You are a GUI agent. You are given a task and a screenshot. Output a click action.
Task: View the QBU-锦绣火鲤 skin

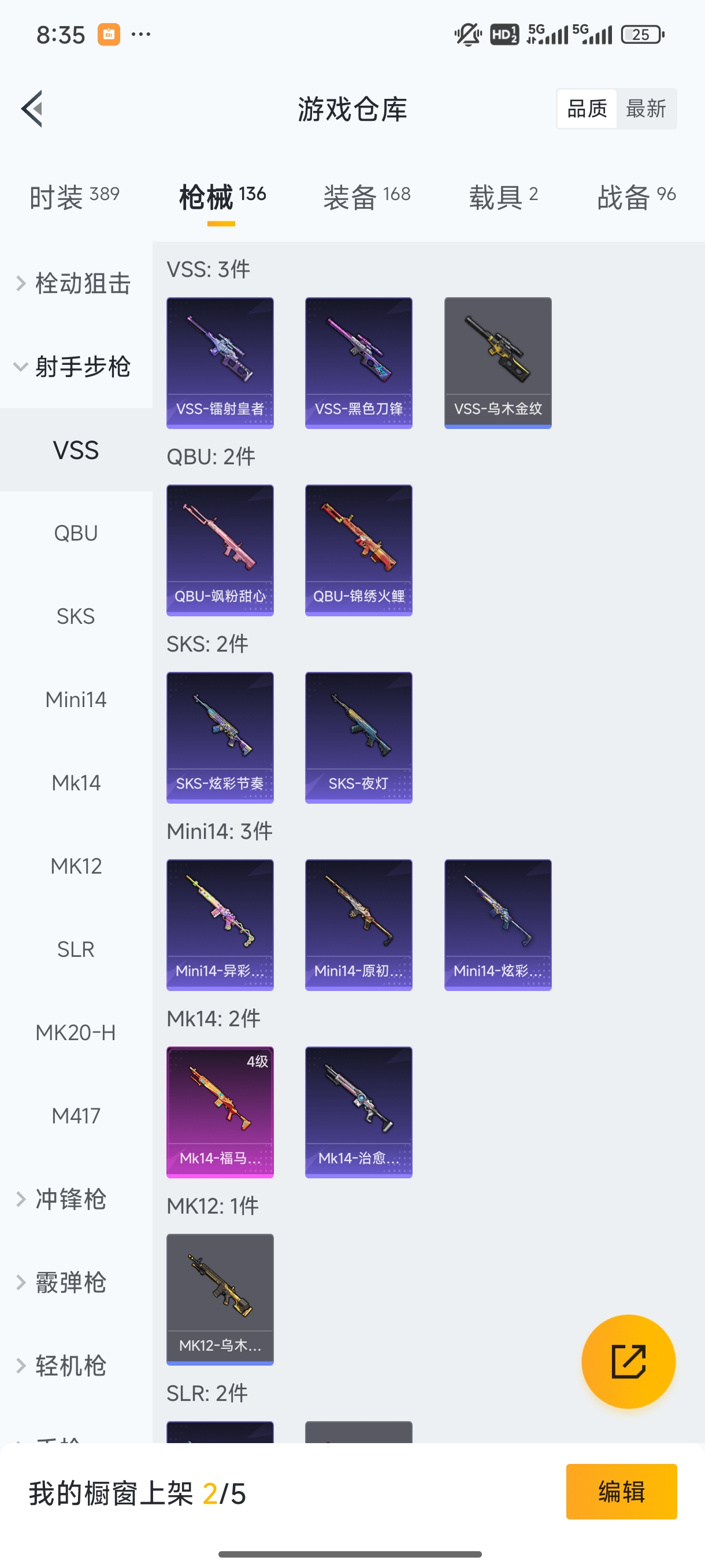(358, 550)
